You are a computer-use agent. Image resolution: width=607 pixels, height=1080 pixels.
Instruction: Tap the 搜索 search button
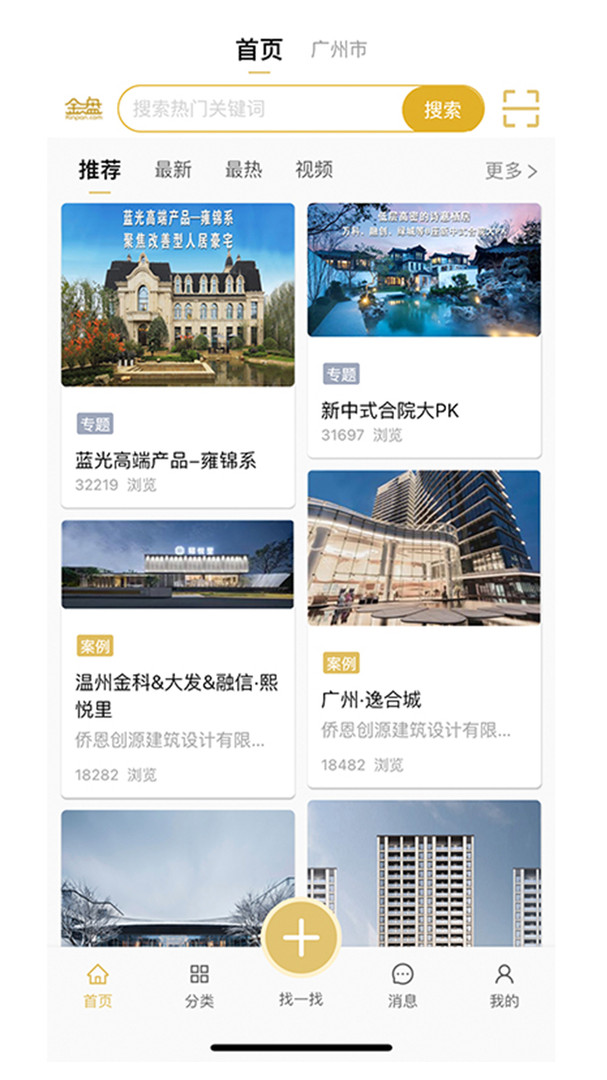pyautogui.click(x=442, y=109)
